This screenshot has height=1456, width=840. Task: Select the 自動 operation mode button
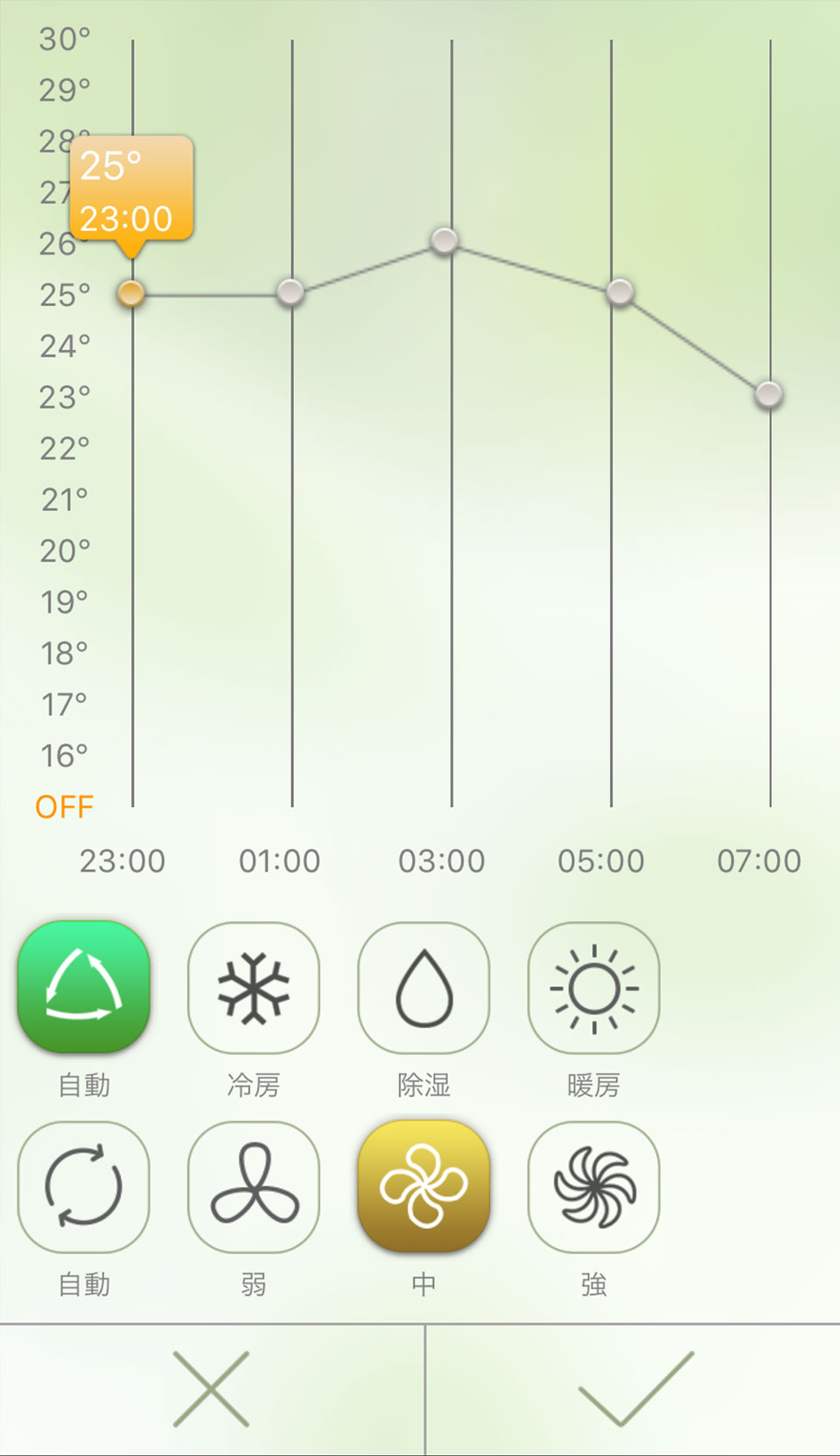tap(84, 987)
